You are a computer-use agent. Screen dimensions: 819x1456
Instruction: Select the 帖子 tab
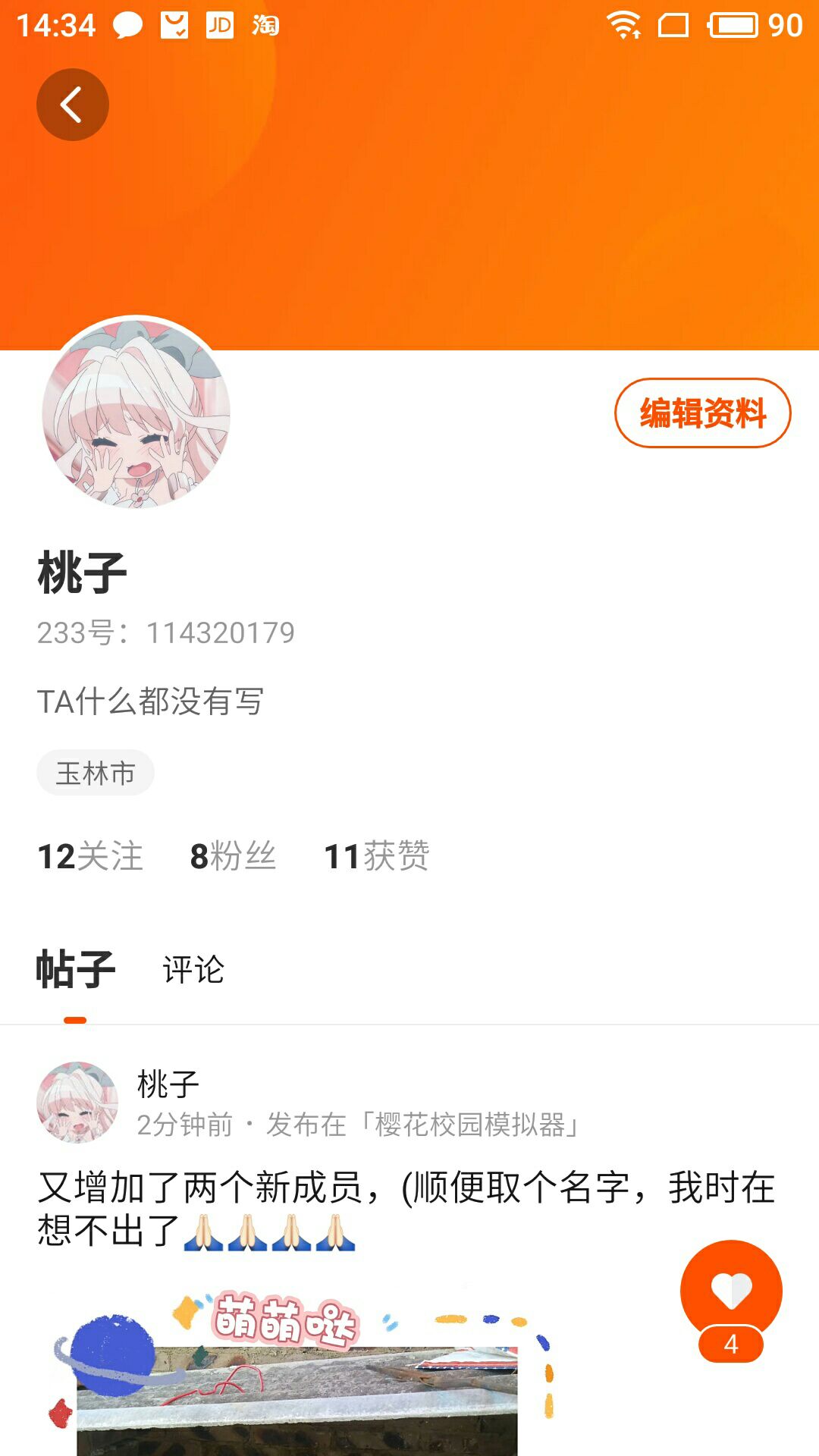[x=76, y=969]
